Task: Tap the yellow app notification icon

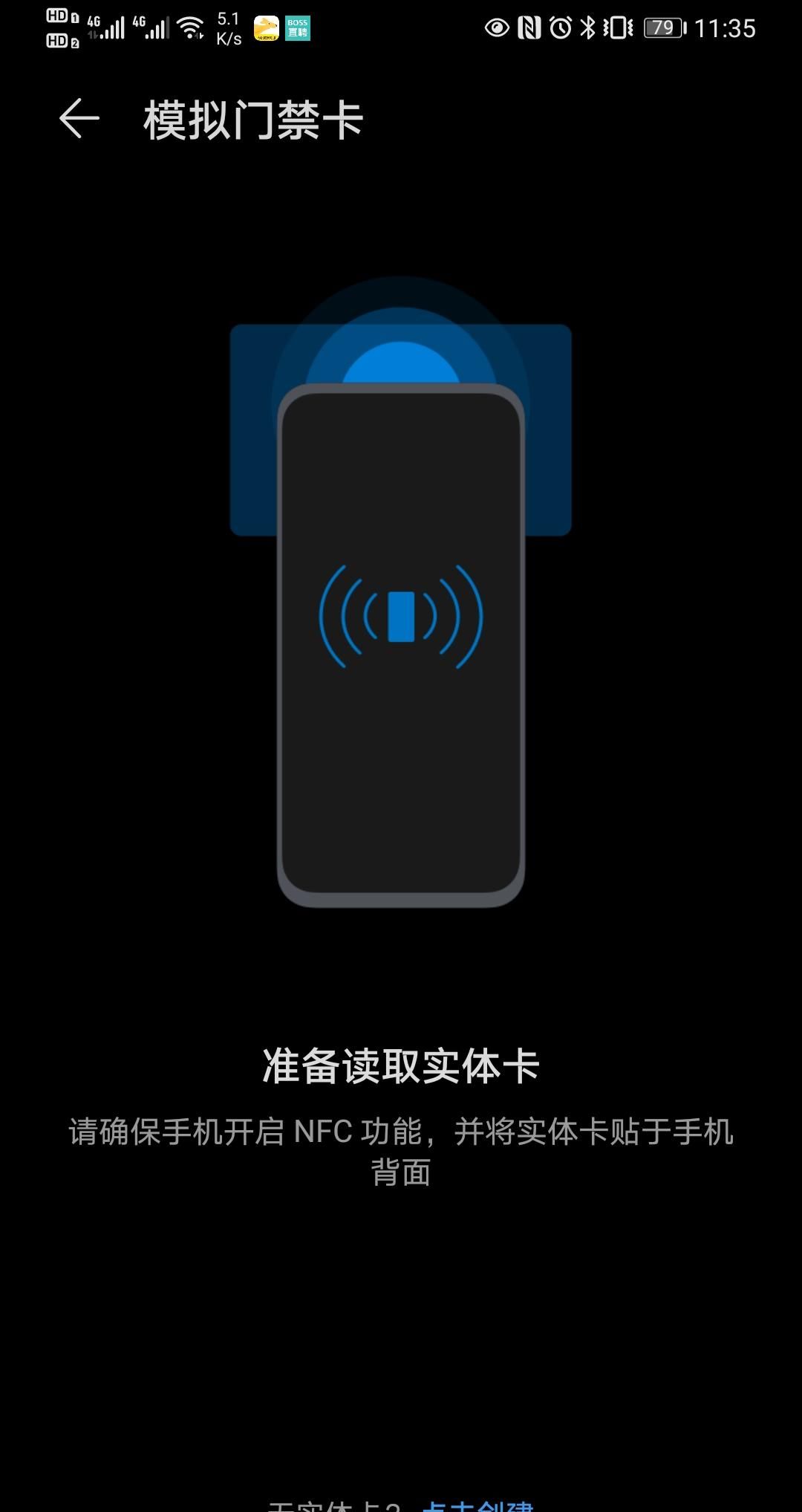Action: click(266, 28)
